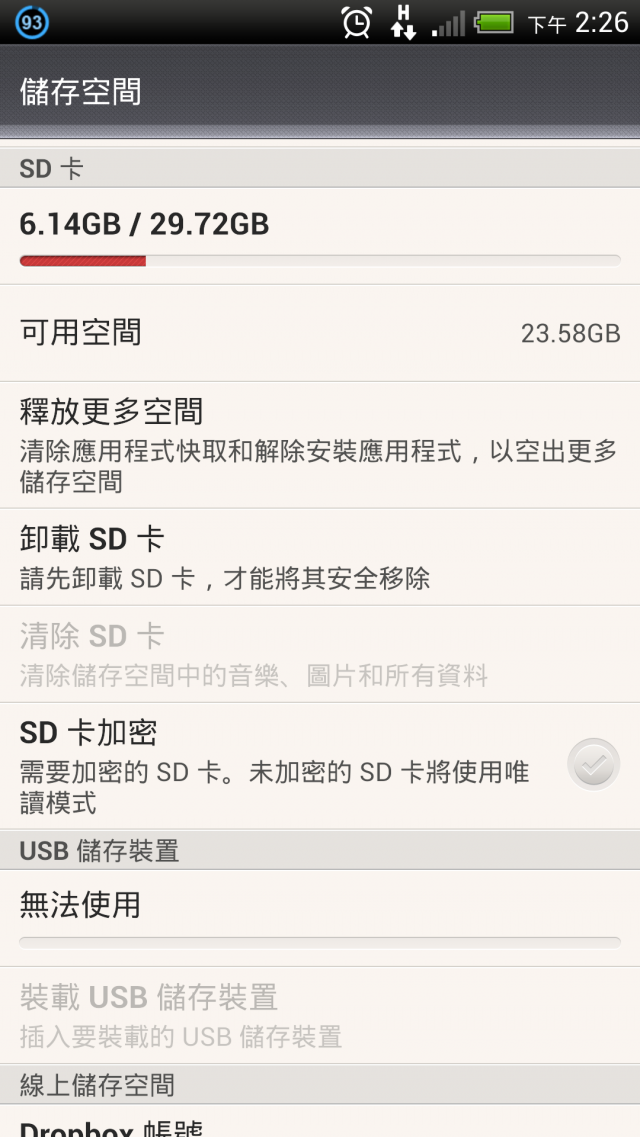Tap 卸載 SD 卡 to unmount the card
This screenshot has height=1138, width=640.
pyautogui.click(x=319, y=556)
